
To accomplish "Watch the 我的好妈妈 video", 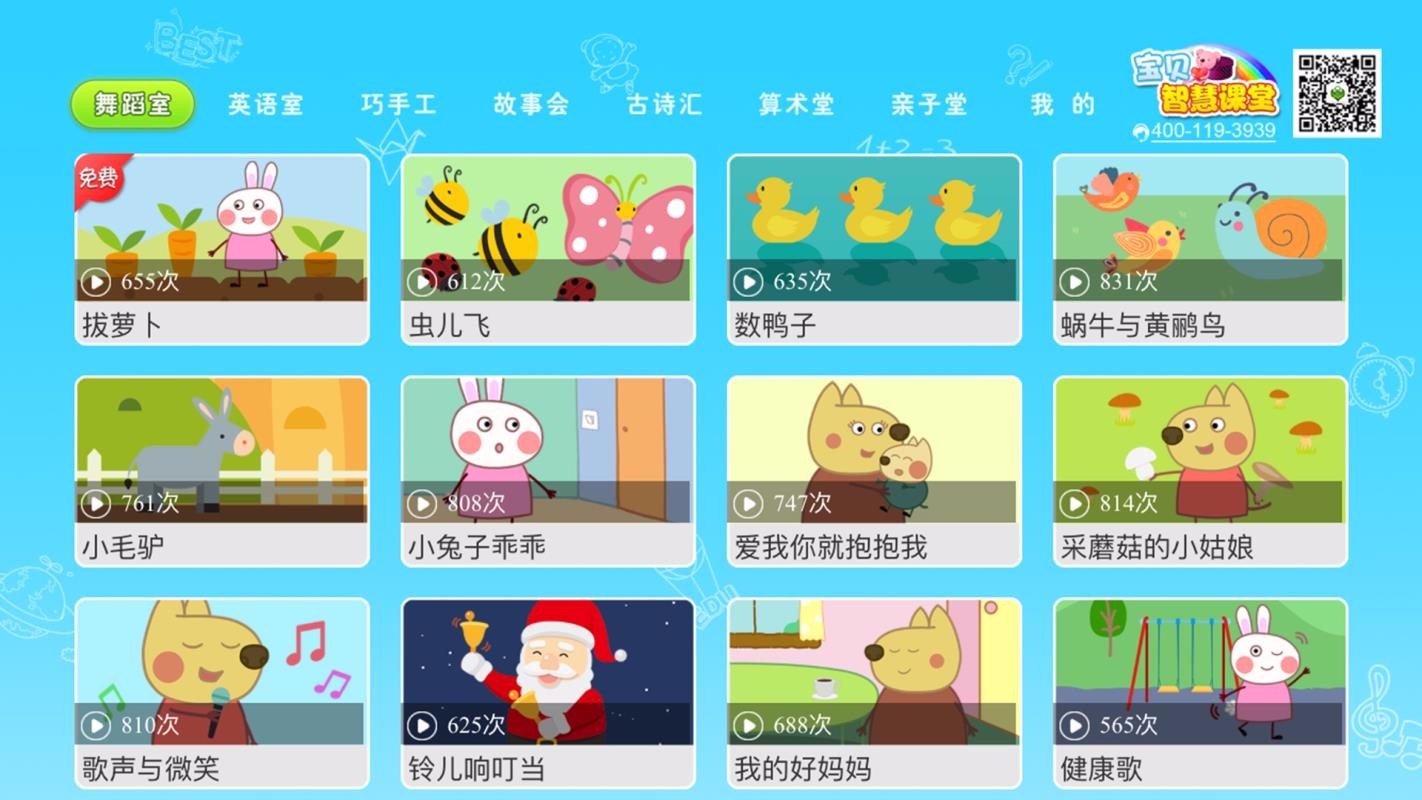I will pyautogui.click(x=874, y=692).
